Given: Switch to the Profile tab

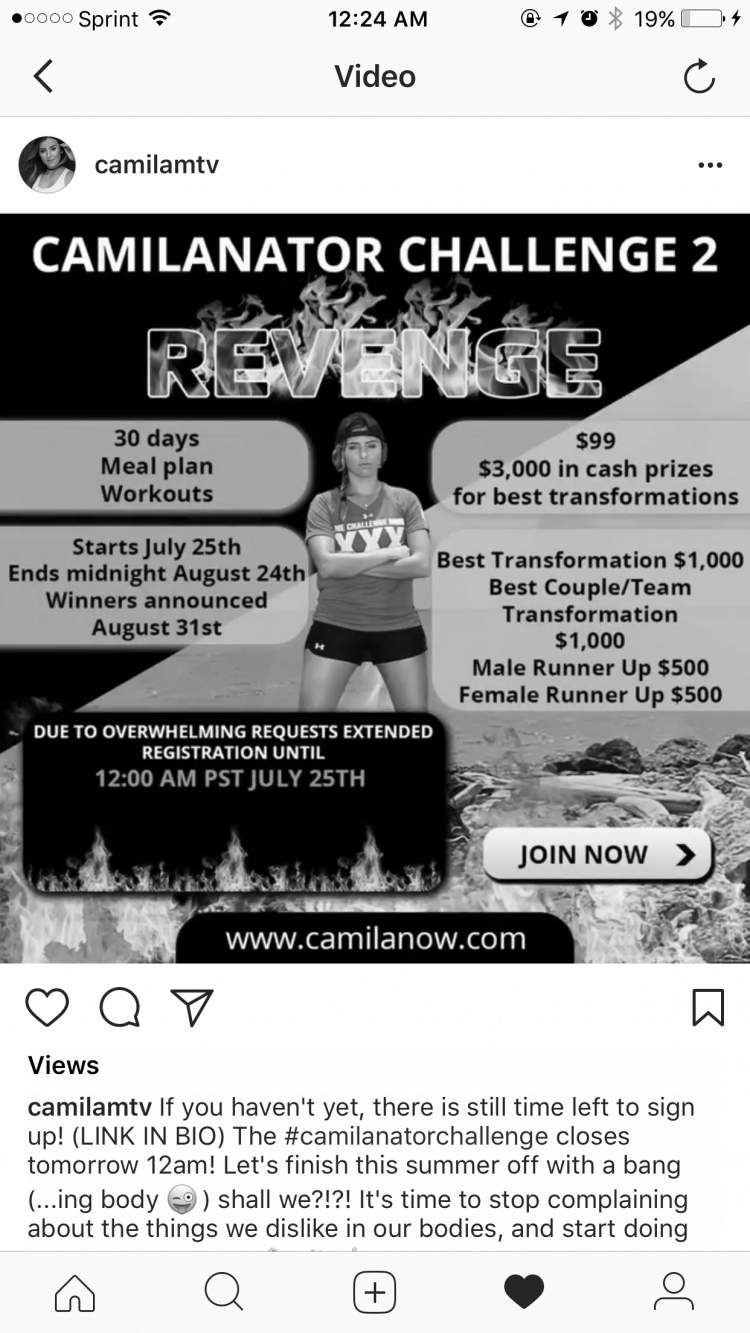Looking at the screenshot, I should [x=673, y=1292].
